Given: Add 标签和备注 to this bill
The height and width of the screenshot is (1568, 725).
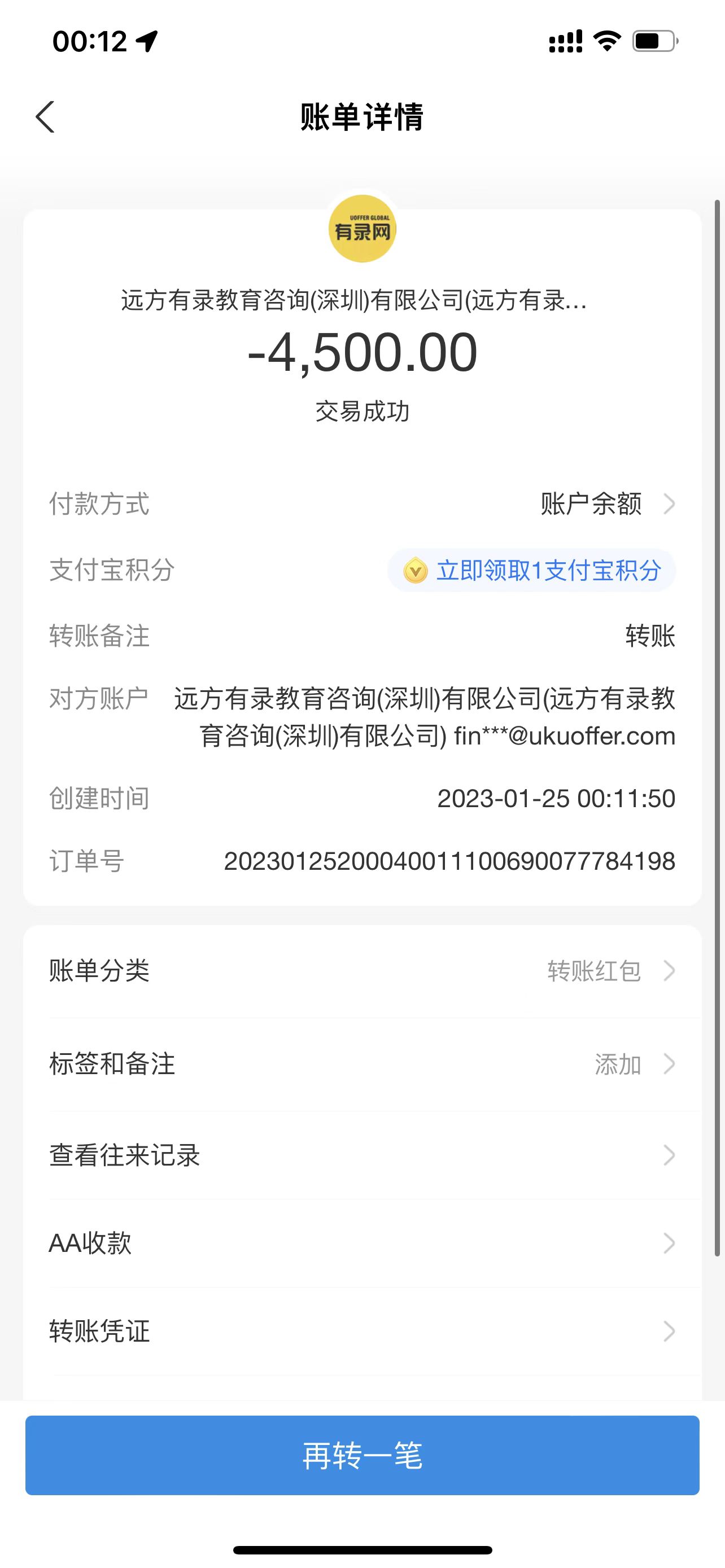Looking at the screenshot, I should click(362, 1065).
